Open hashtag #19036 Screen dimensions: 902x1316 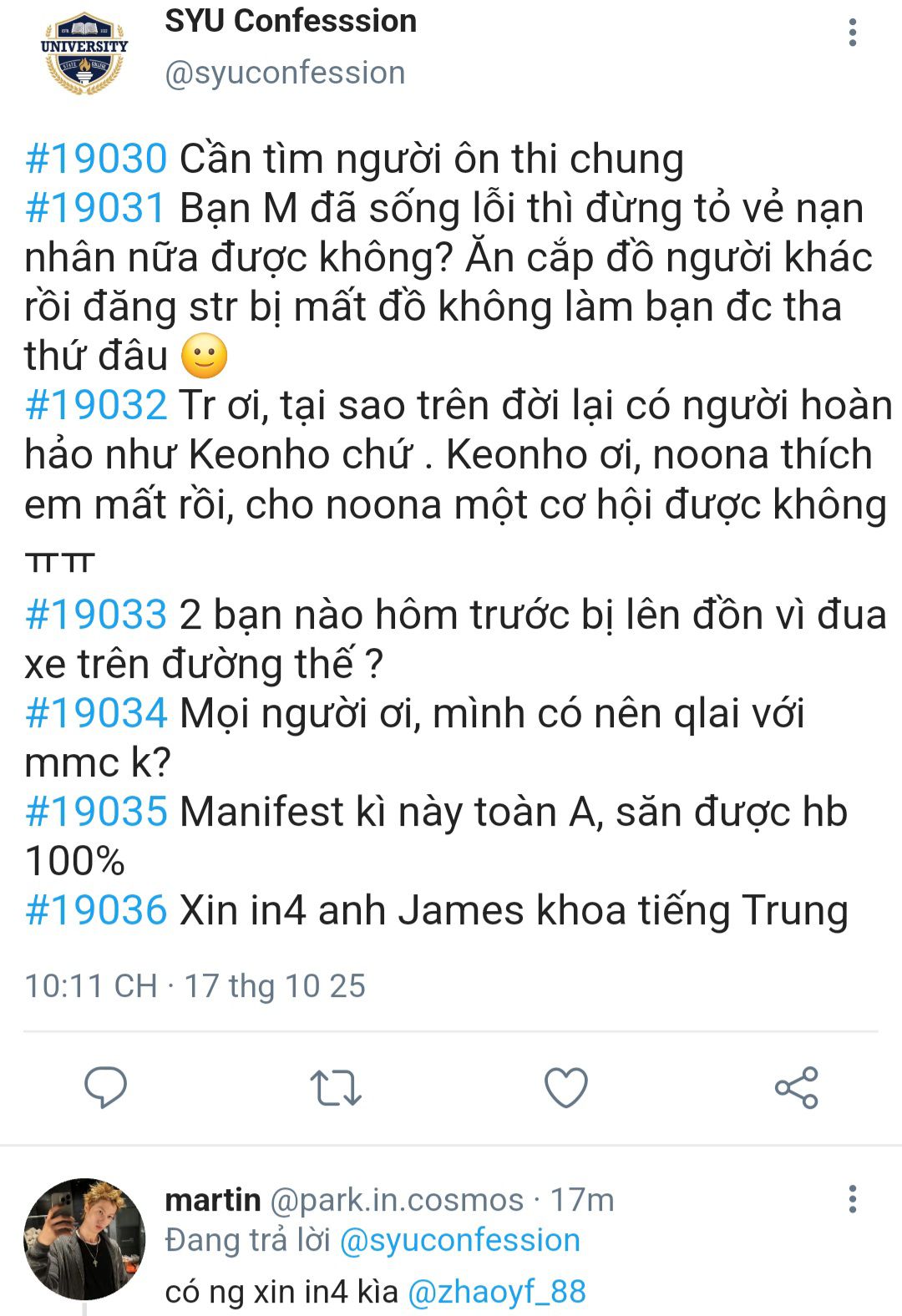(x=96, y=910)
